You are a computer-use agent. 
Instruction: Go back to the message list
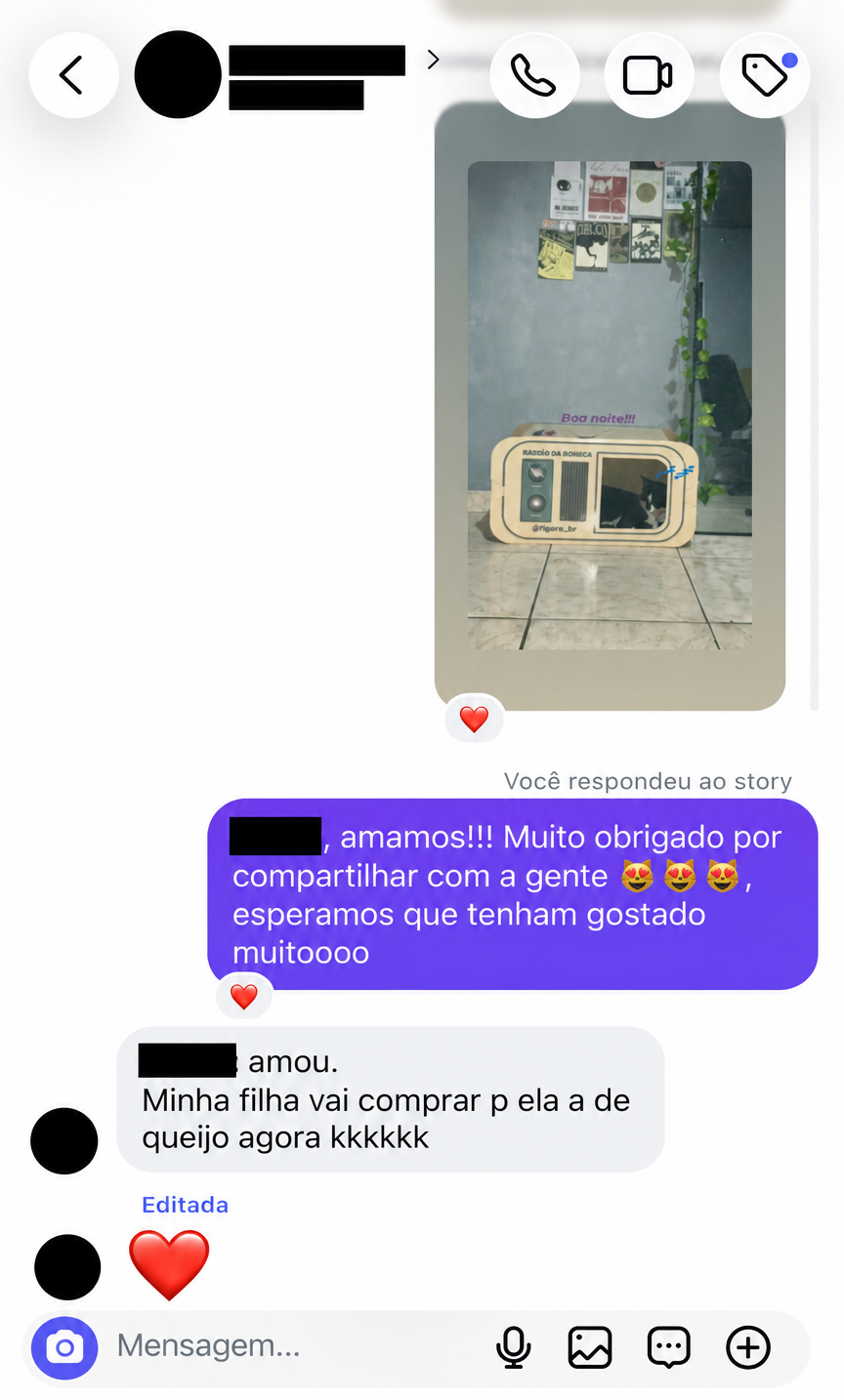pyautogui.click(x=73, y=75)
